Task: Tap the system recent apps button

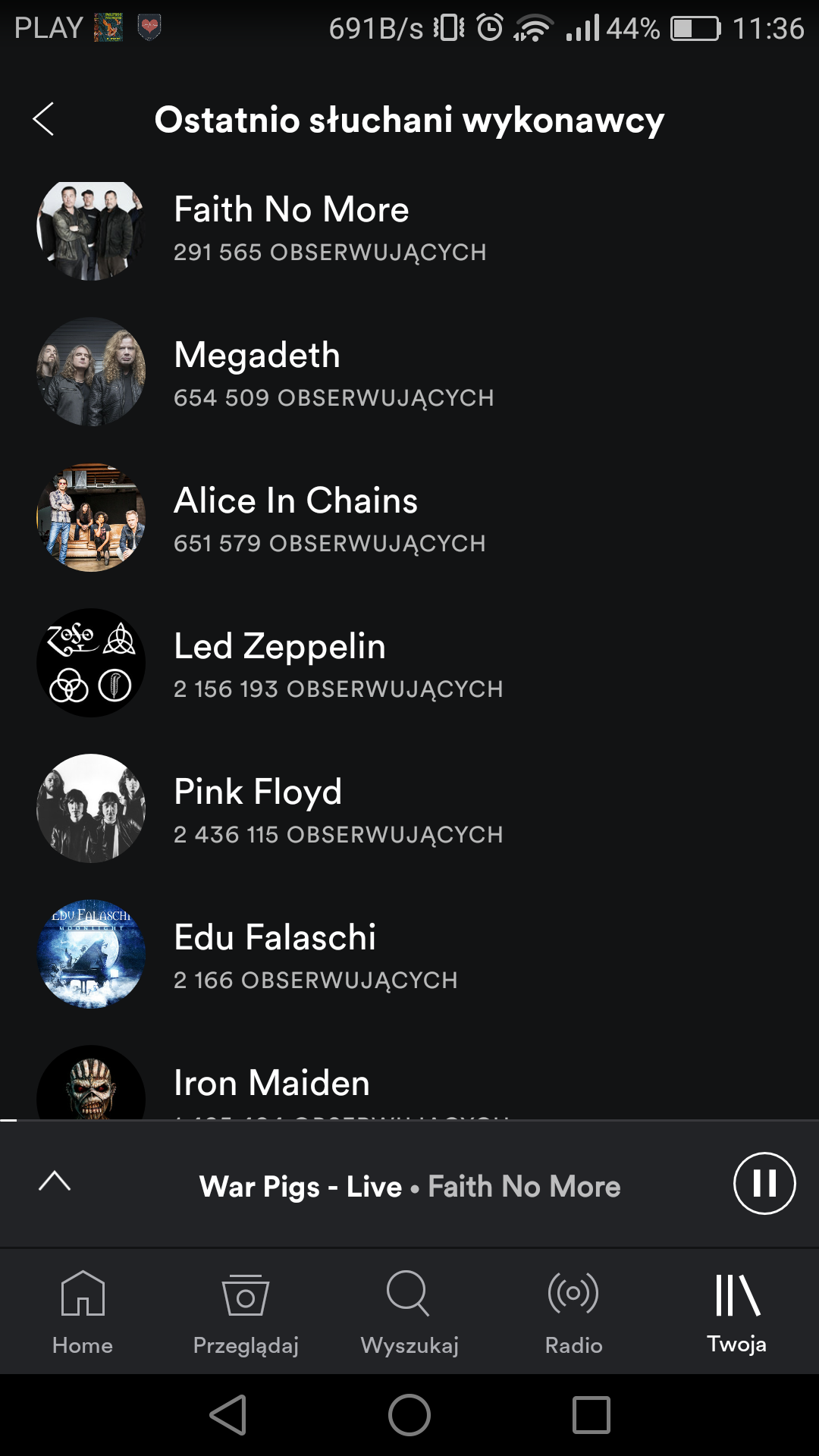Action: pos(591,1415)
